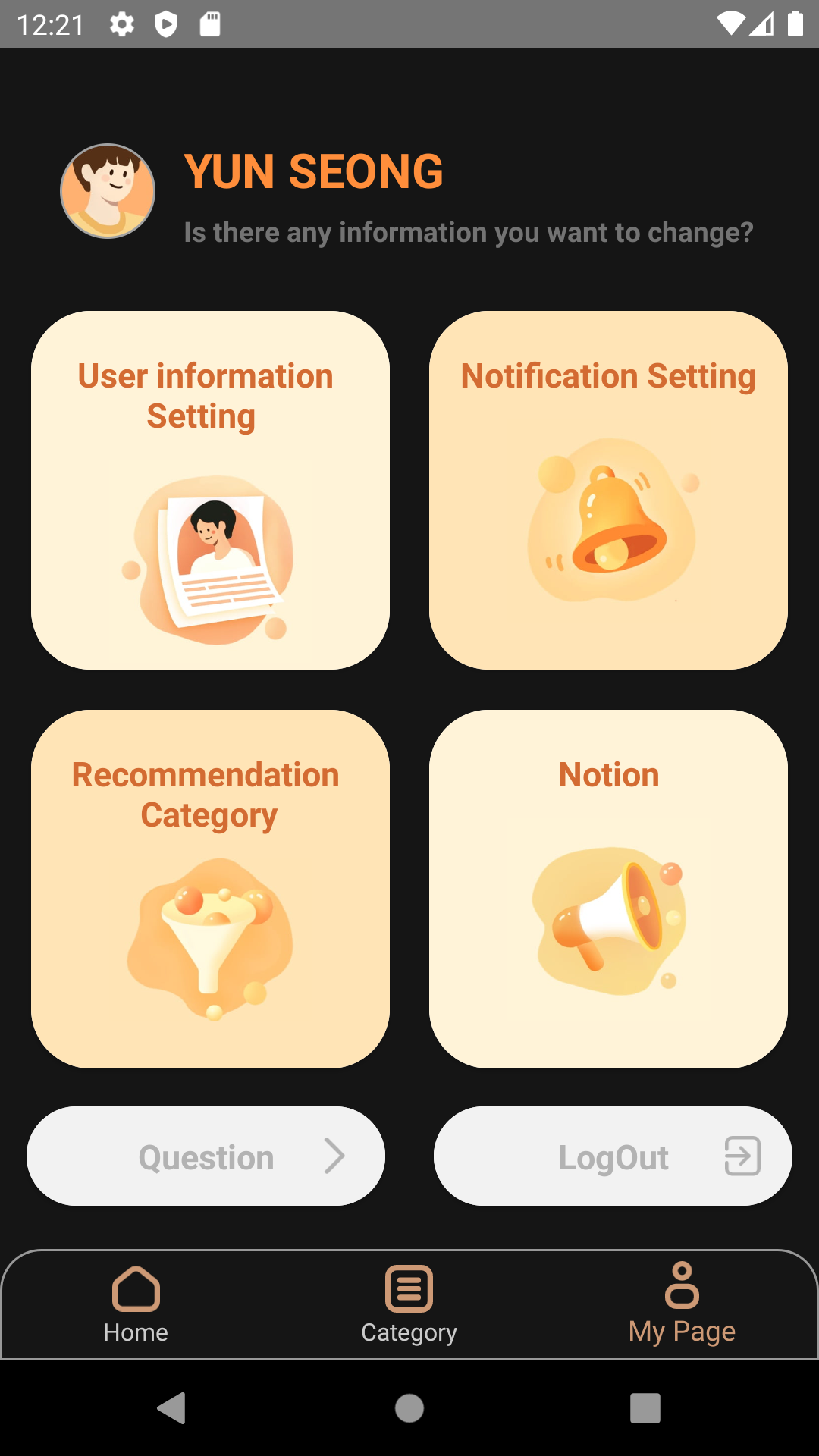Tap the system home button
This screenshot has width=819, height=1456.
[409, 1408]
